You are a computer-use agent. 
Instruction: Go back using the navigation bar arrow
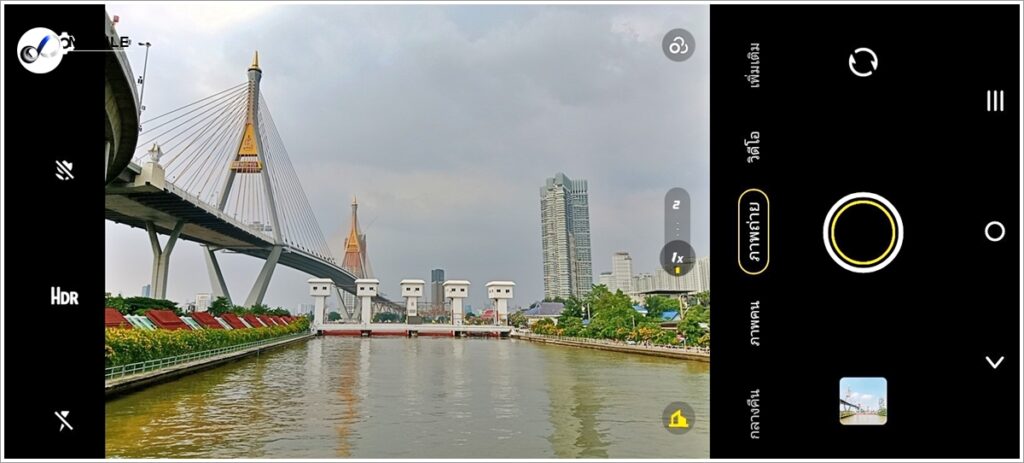(994, 362)
